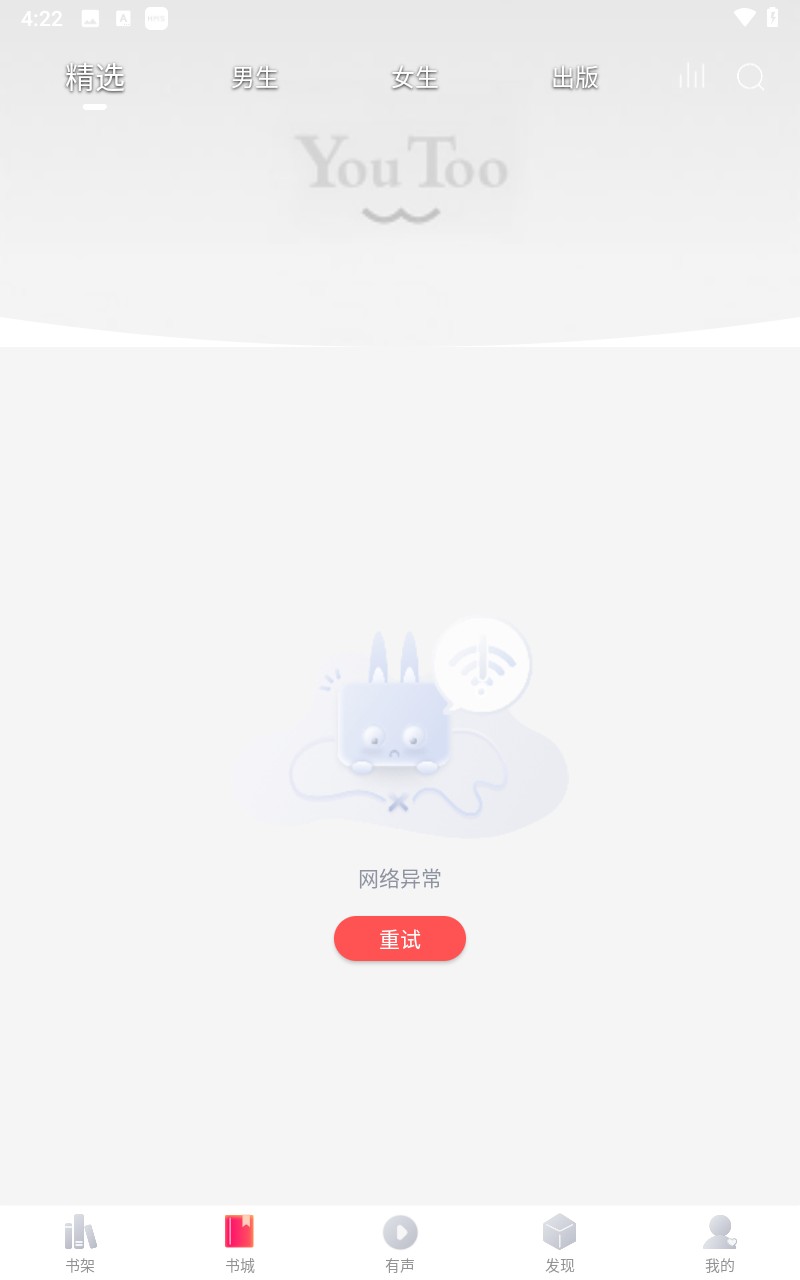
Task: Open the 出版 tab
Action: tap(574, 77)
